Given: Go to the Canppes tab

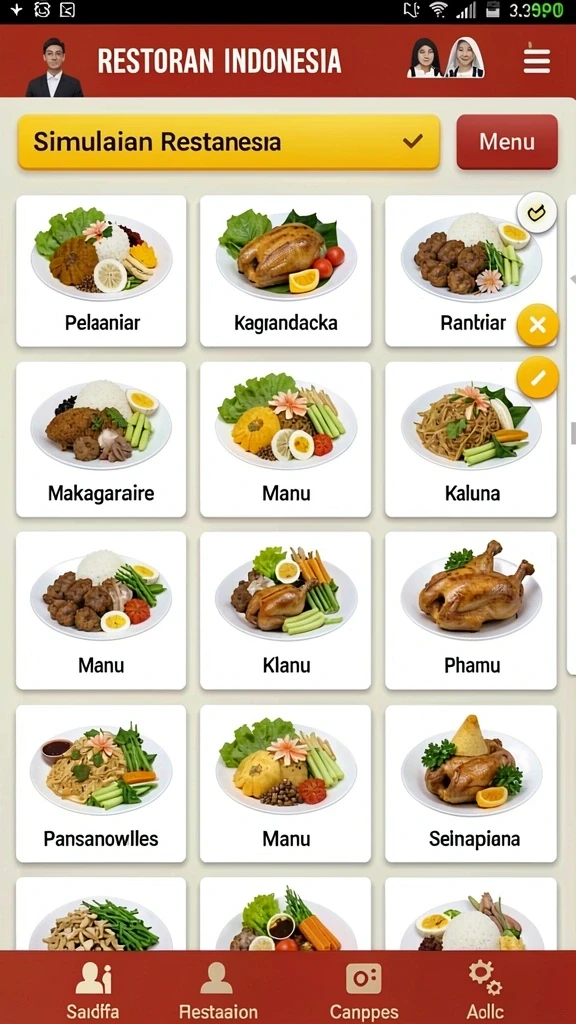Looking at the screenshot, I should coord(364,989).
